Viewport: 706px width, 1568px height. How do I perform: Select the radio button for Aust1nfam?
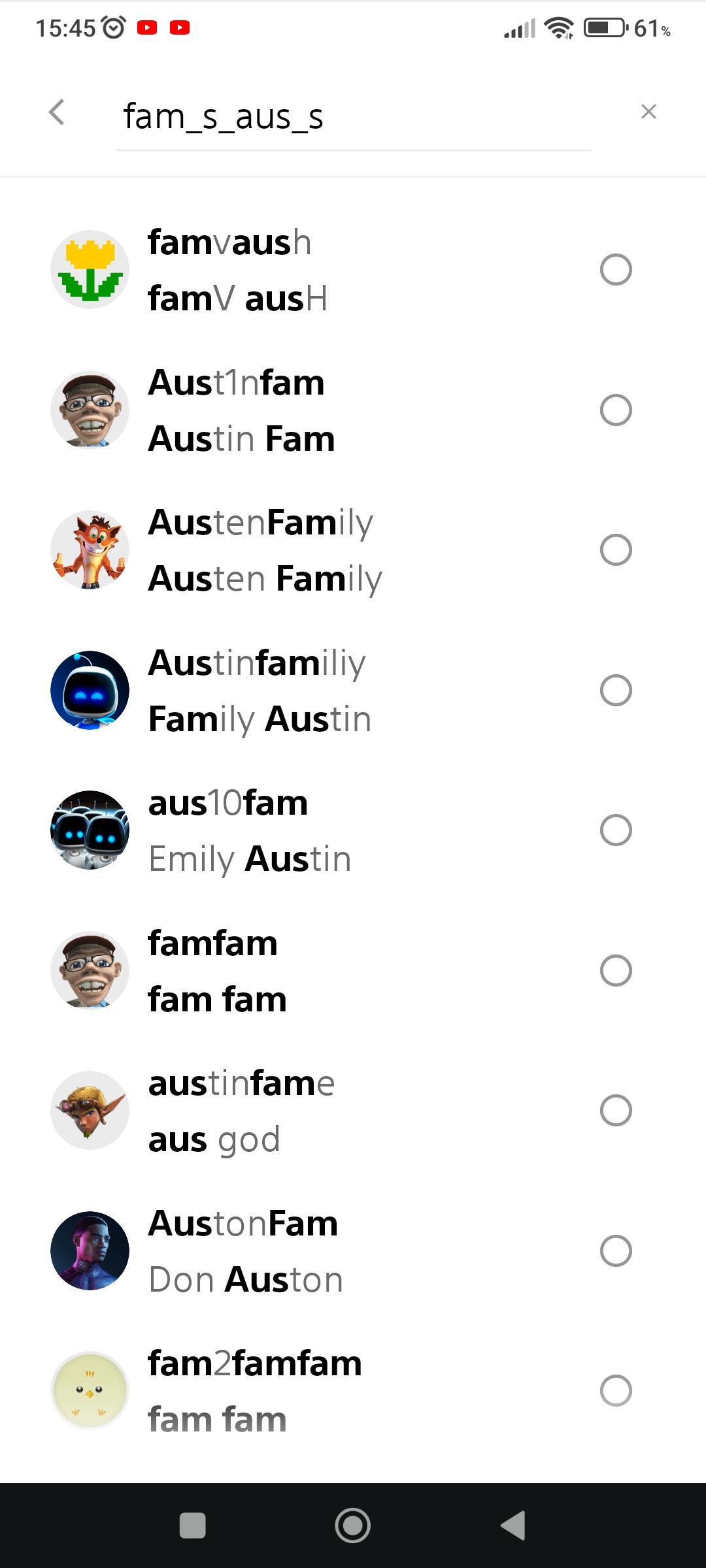click(616, 410)
